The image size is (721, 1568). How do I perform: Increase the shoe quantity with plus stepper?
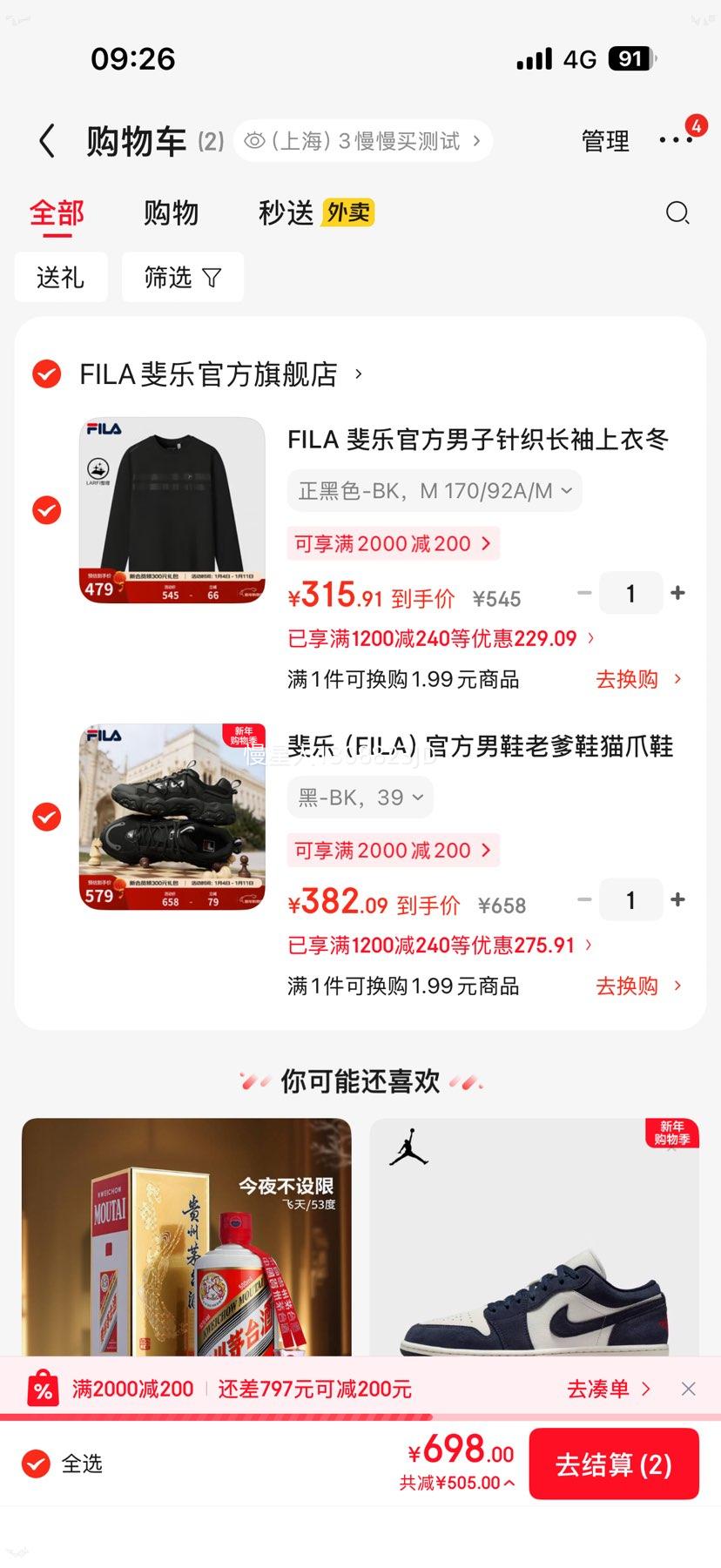[678, 899]
